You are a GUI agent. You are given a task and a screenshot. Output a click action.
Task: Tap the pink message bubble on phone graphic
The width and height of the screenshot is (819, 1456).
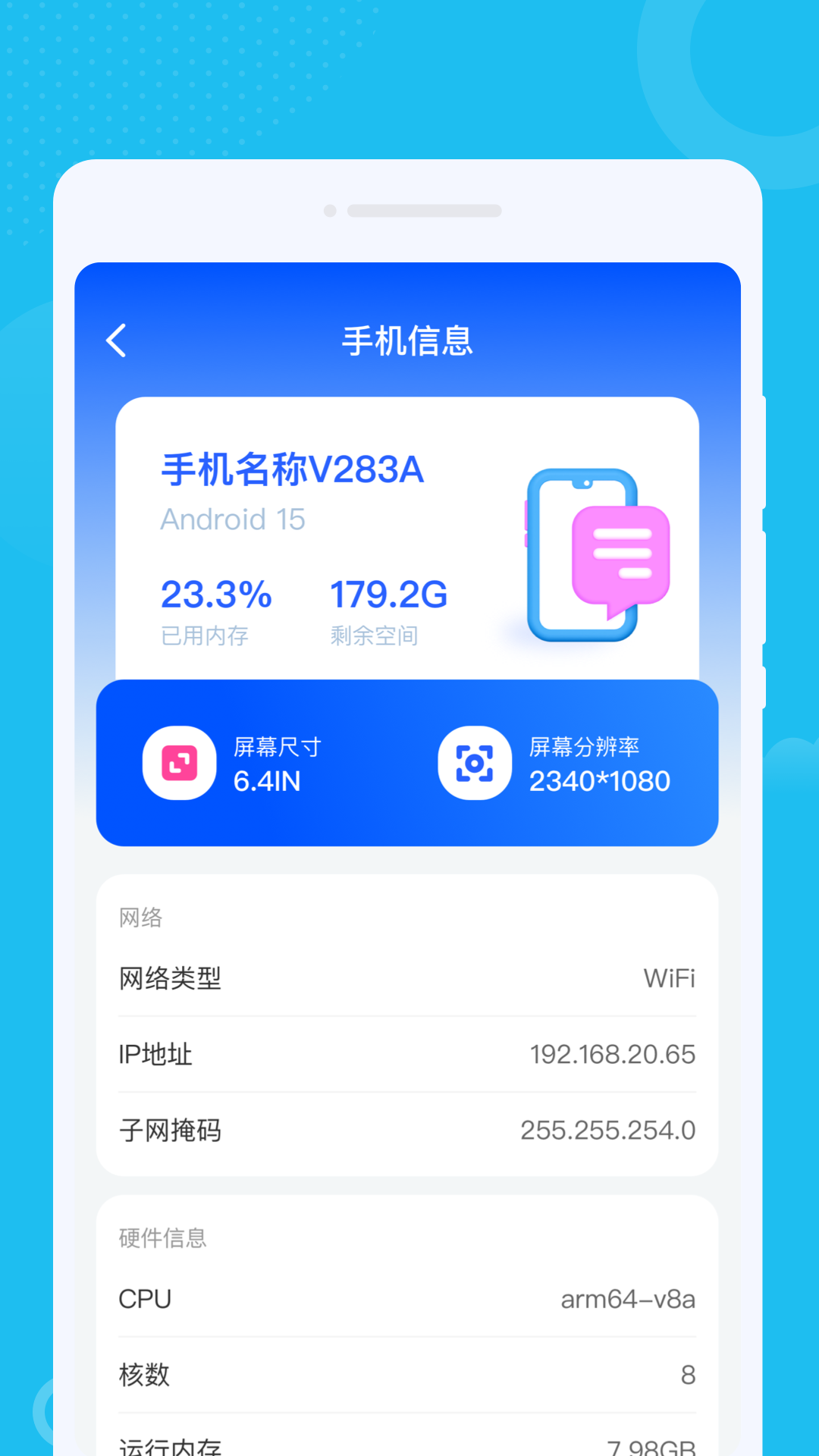(622, 554)
